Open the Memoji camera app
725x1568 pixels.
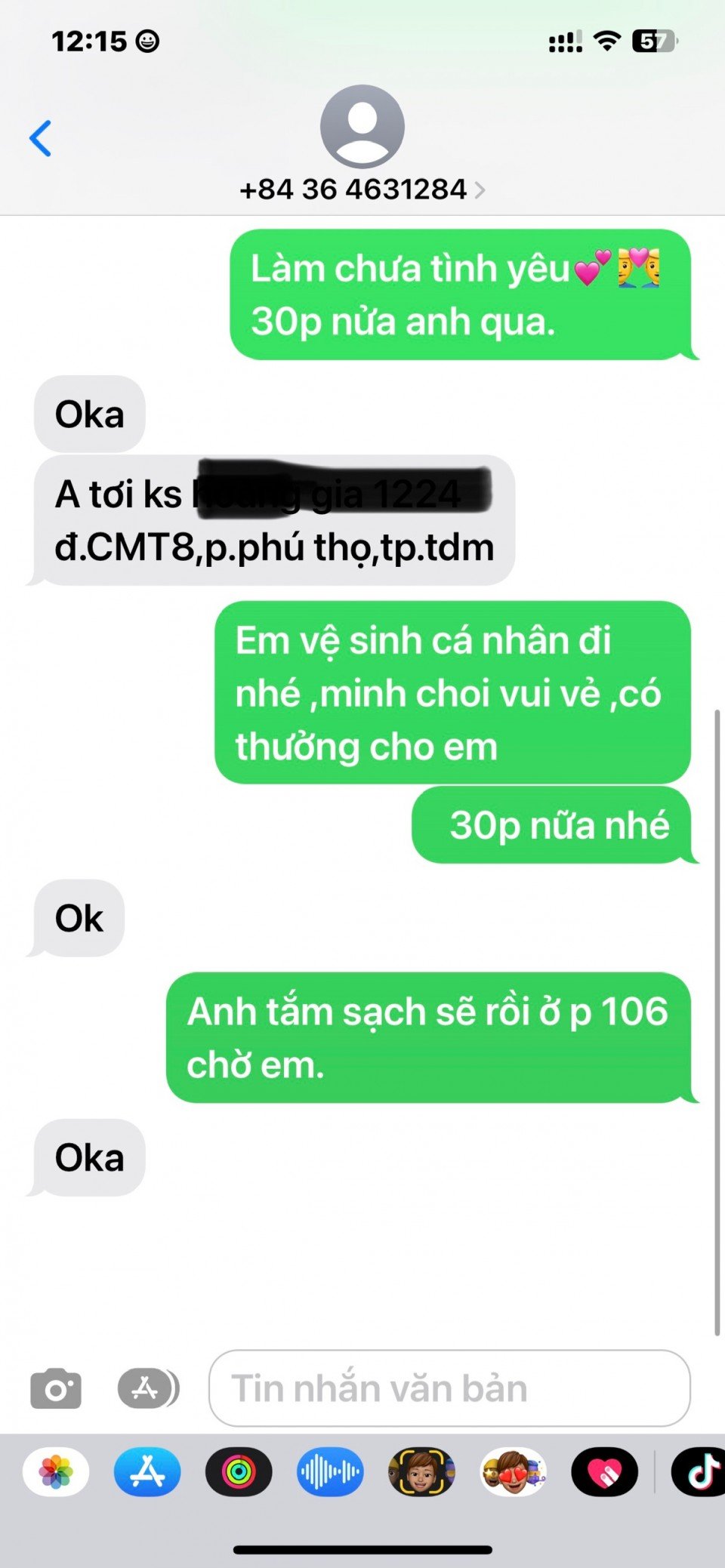421,1472
